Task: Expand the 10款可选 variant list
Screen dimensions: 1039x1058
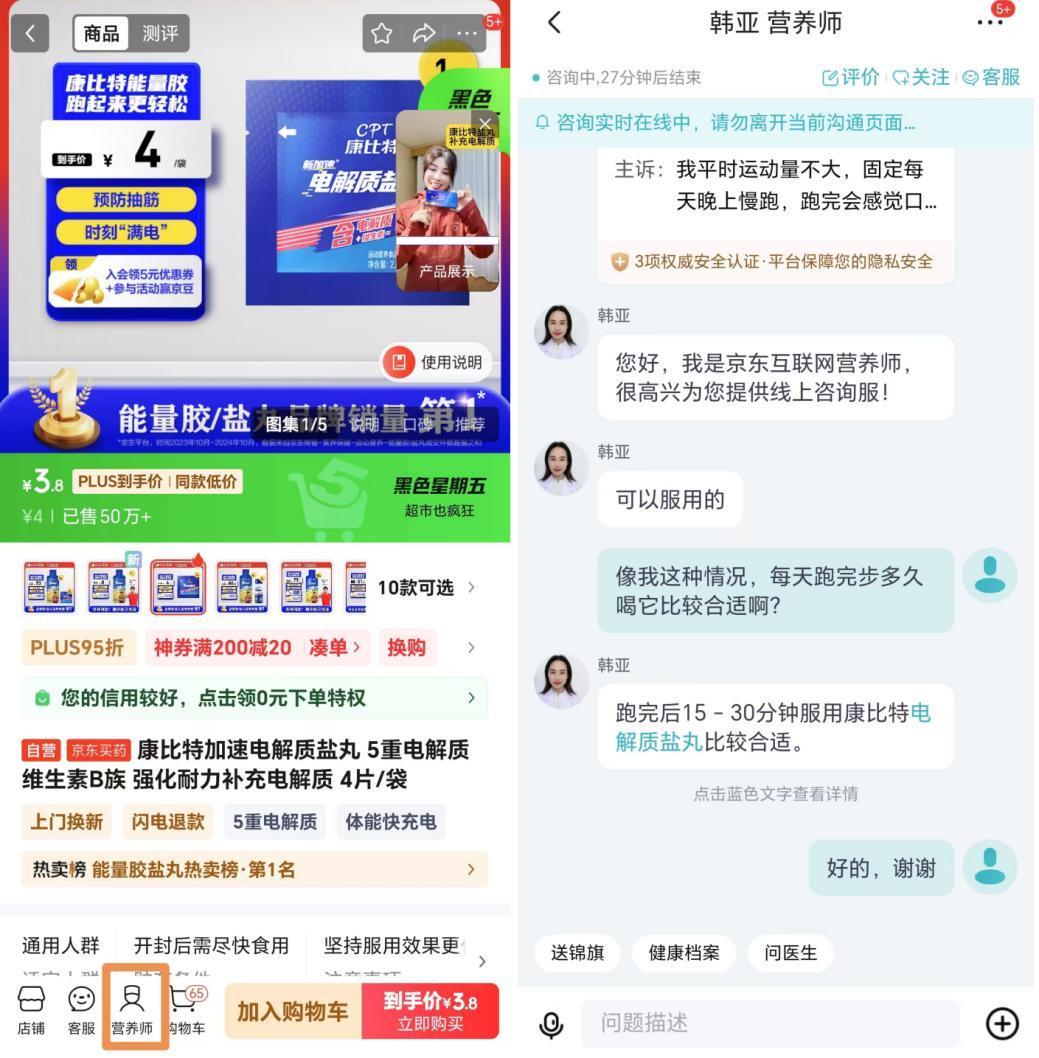Action: pyautogui.click(x=427, y=587)
